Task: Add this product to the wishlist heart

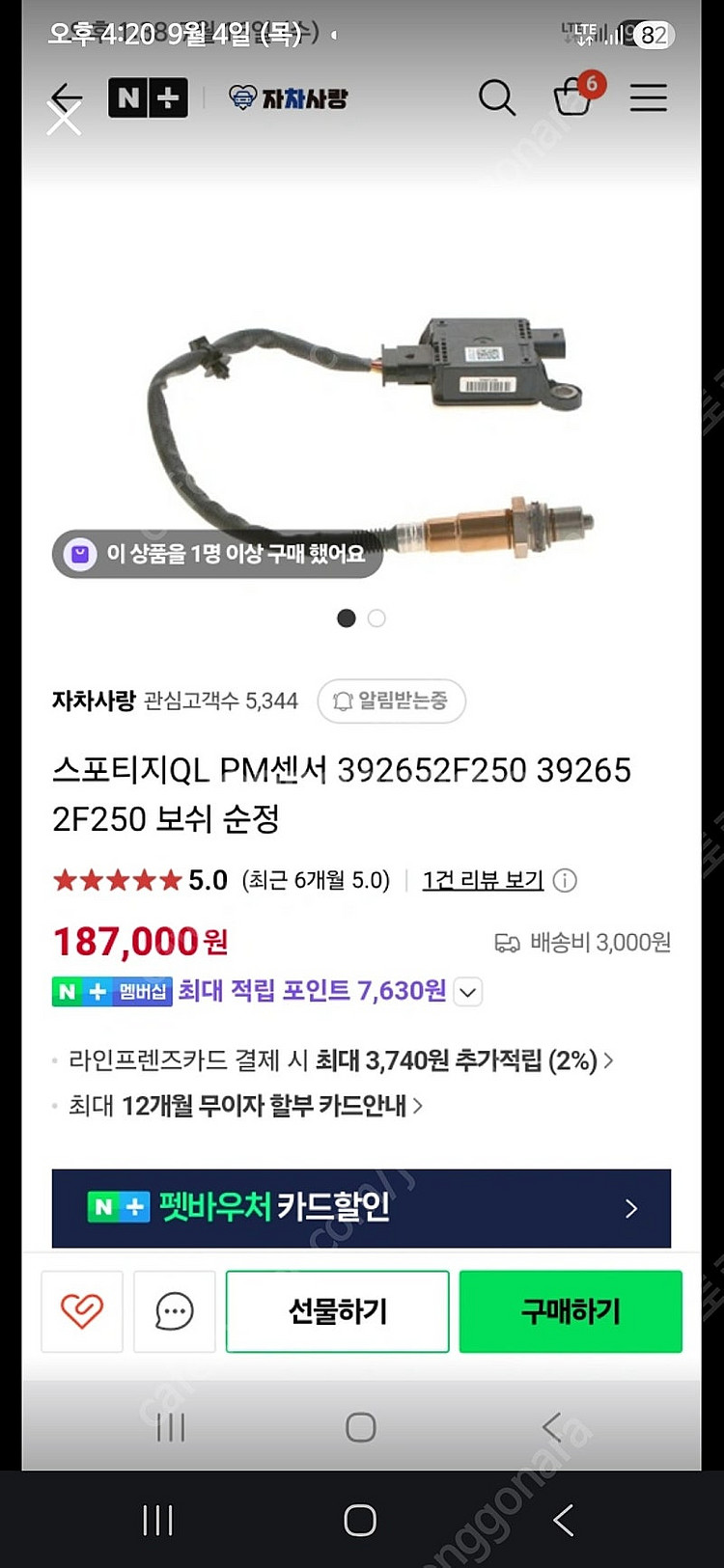Action: coord(82,1311)
